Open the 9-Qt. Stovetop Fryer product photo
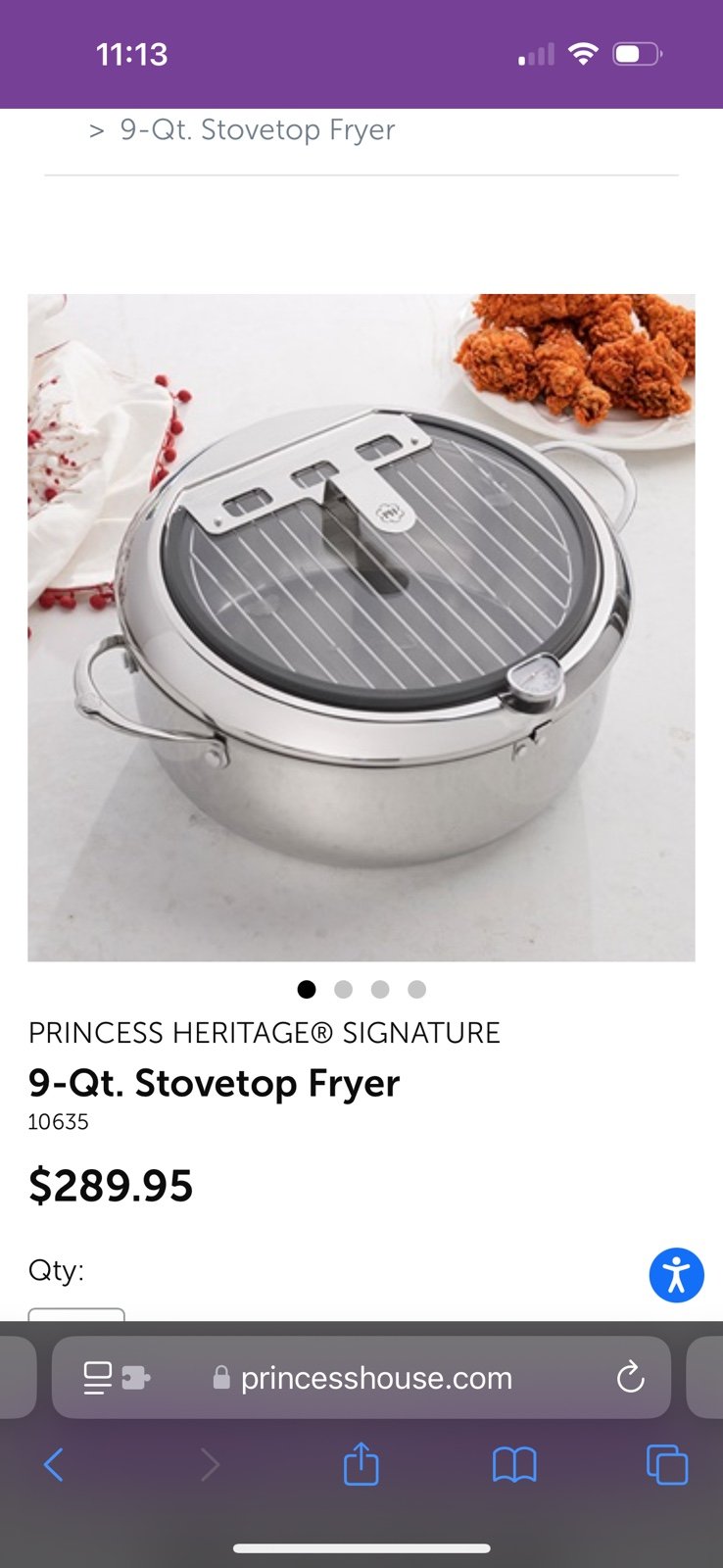This screenshot has height=1568, width=723. point(361,627)
